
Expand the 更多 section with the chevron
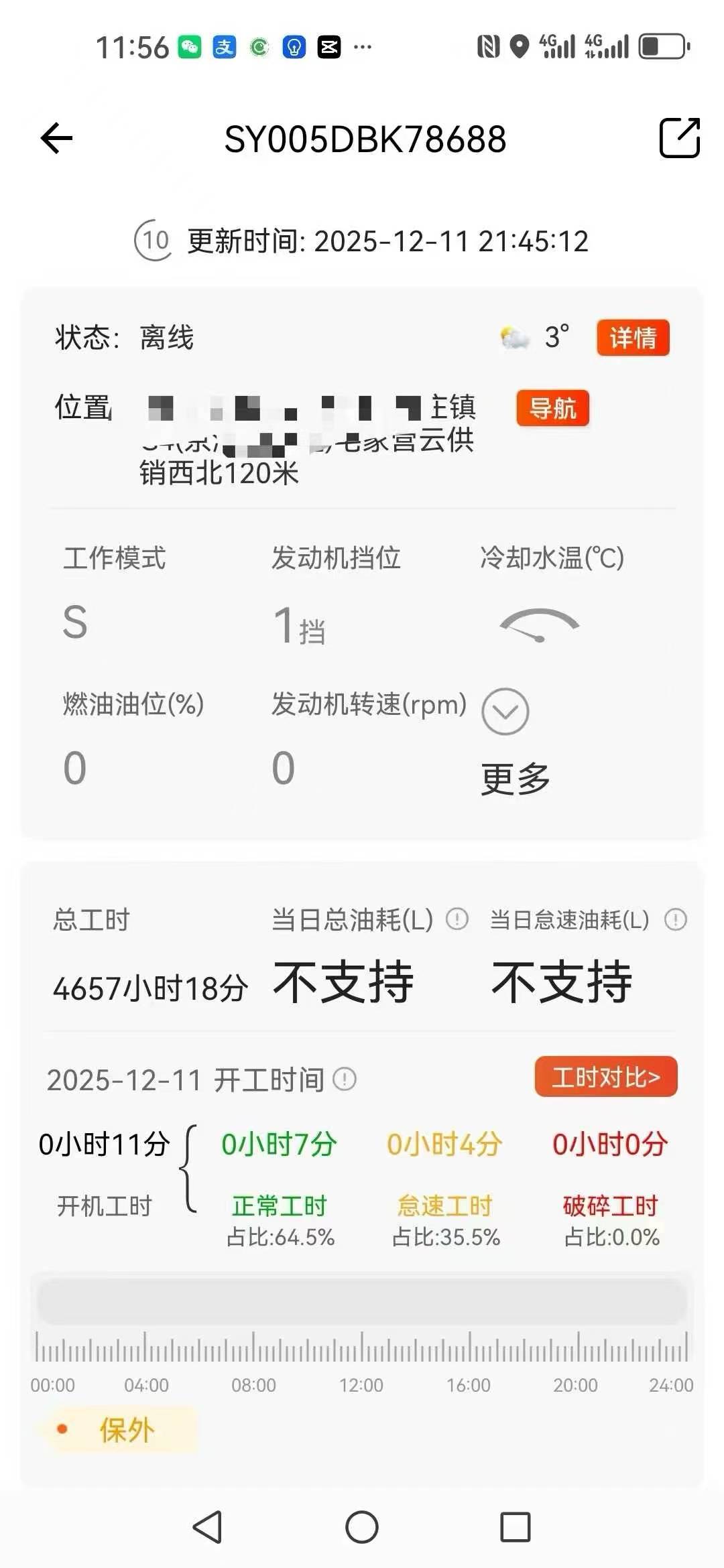[506, 712]
